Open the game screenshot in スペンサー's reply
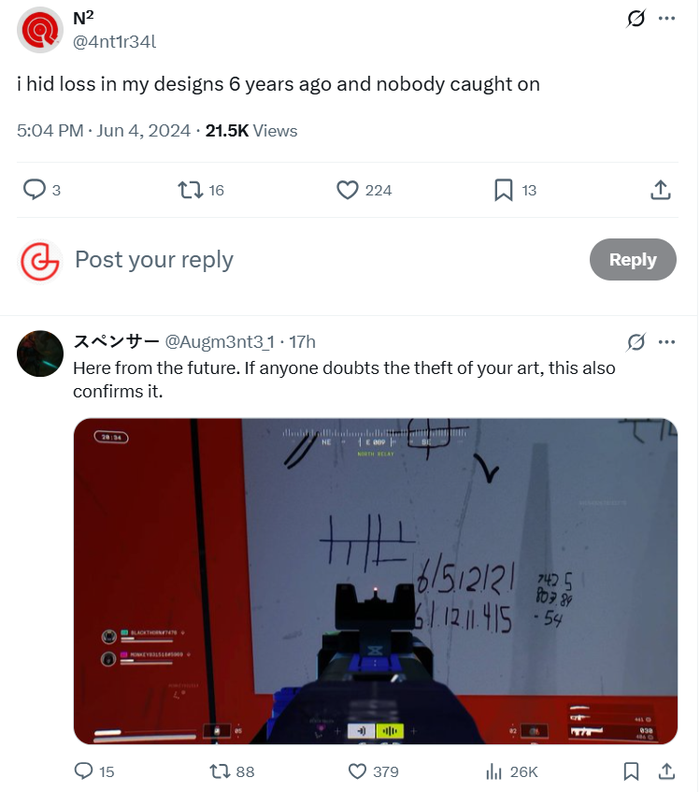Screen dimensions: 700x792 pyautogui.click(x=375, y=580)
